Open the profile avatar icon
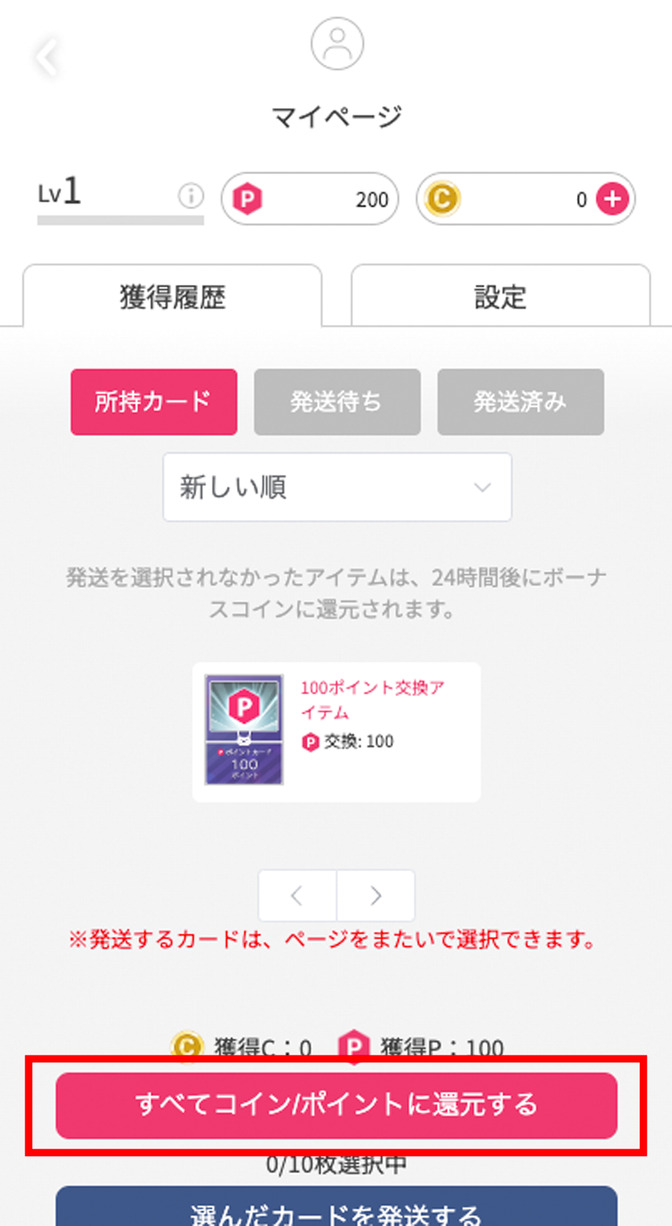 pyautogui.click(x=337, y=45)
